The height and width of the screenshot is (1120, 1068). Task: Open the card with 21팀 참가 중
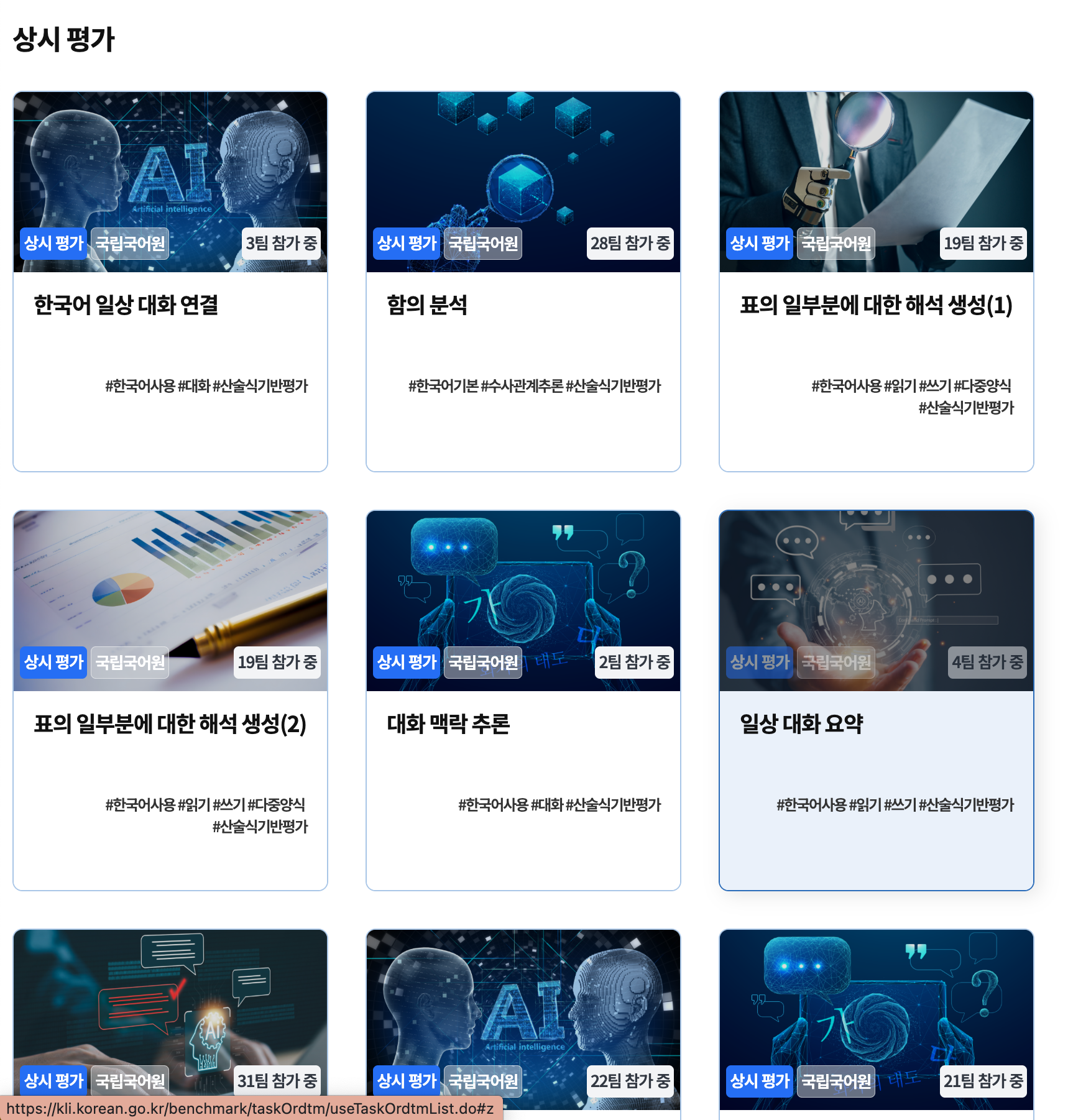click(x=875, y=1013)
